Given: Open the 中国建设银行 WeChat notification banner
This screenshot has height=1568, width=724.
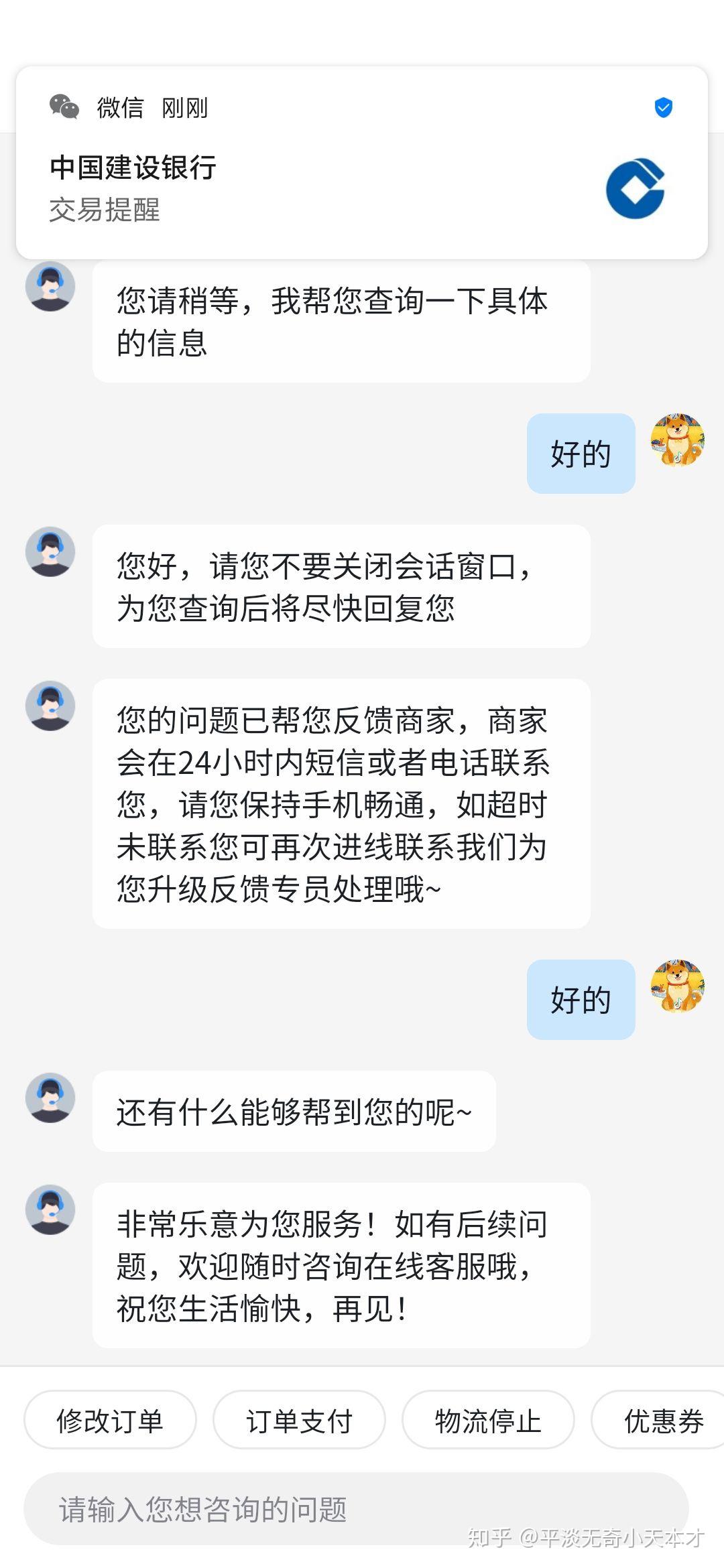Looking at the screenshot, I should [361, 164].
